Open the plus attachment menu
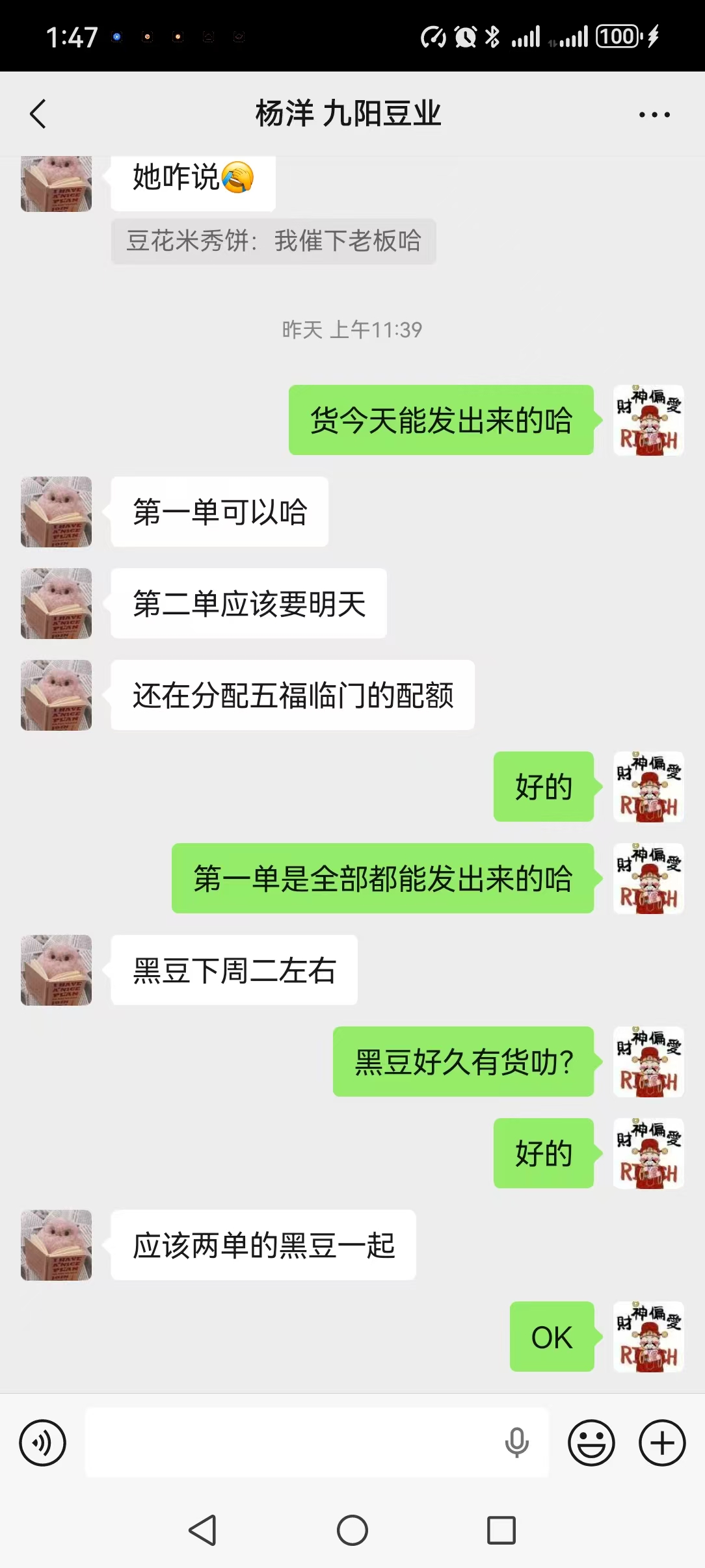Screen dimensions: 705x1568 tap(662, 1443)
